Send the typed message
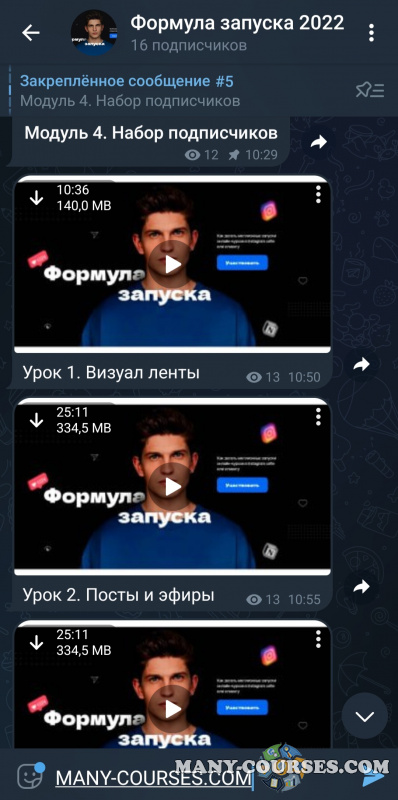This screenshot has height=800, width=398. point(375,777)
